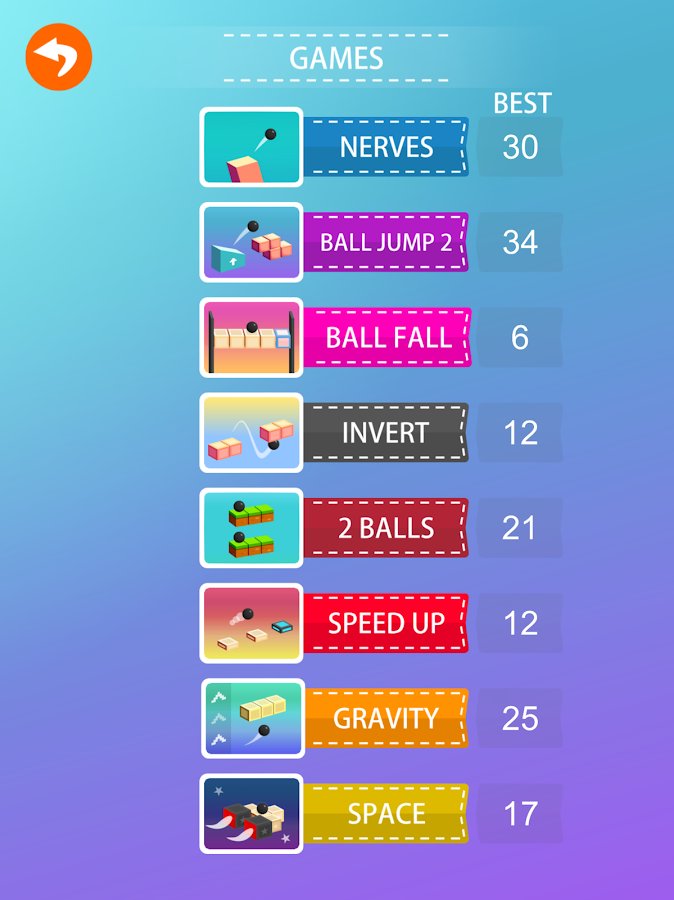Select the NERVES game mode

point(385,147)
